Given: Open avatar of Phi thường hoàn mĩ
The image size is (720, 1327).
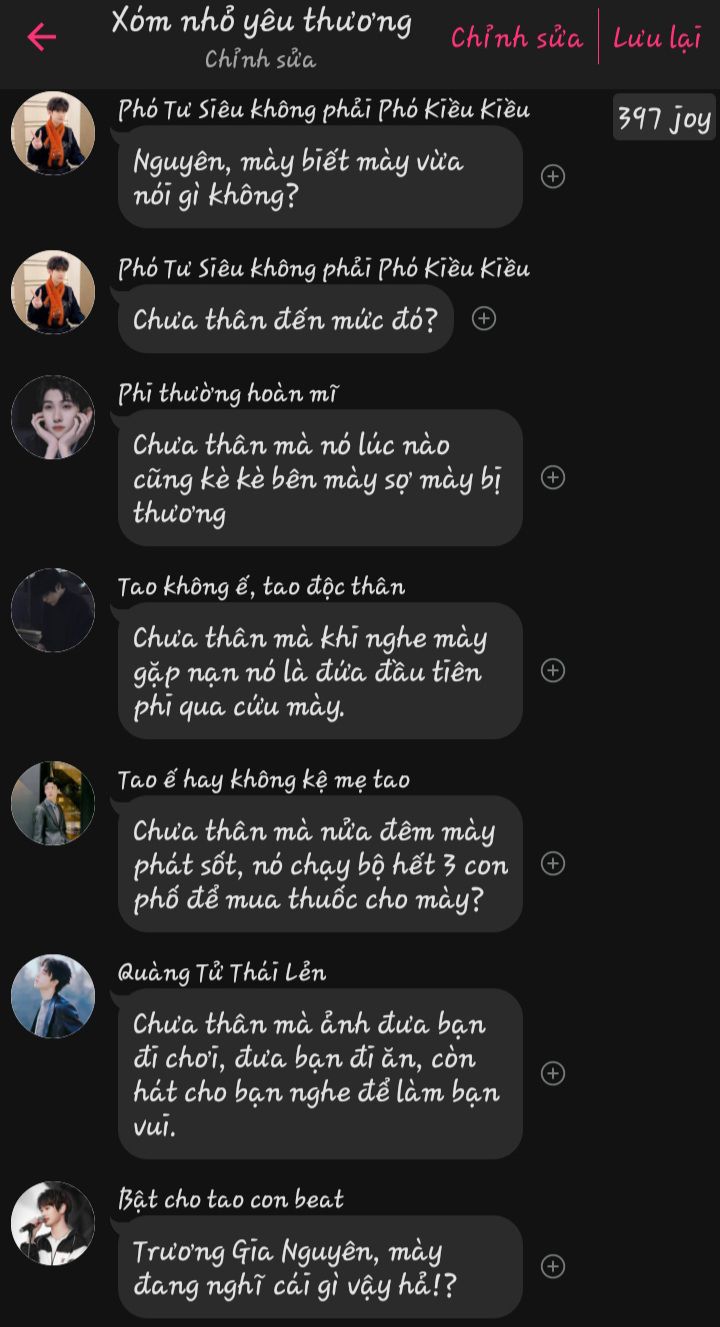Looking at the screenshot, I should coord(53,417).
